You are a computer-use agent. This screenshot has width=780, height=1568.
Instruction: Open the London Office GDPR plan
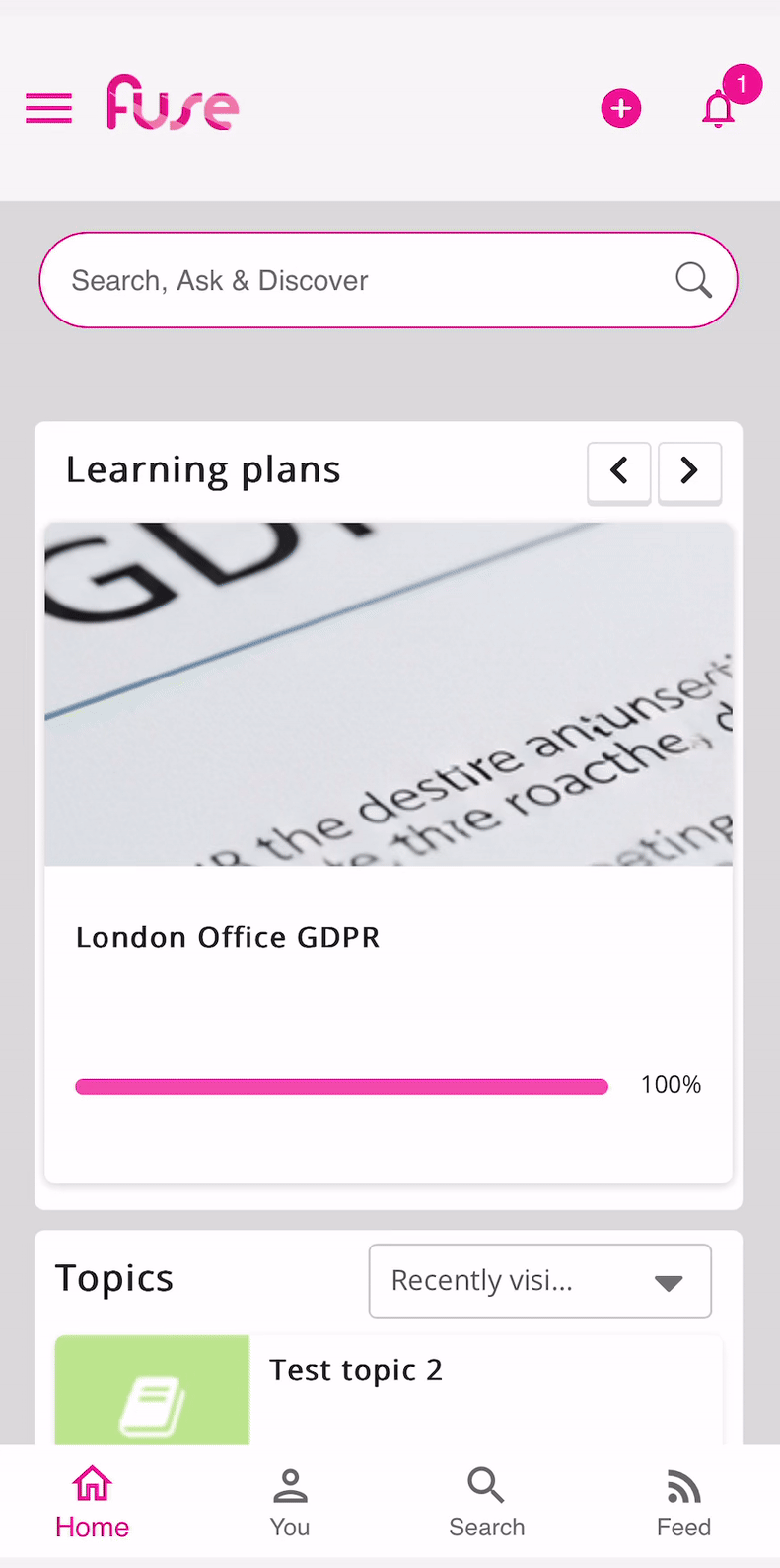228,937
